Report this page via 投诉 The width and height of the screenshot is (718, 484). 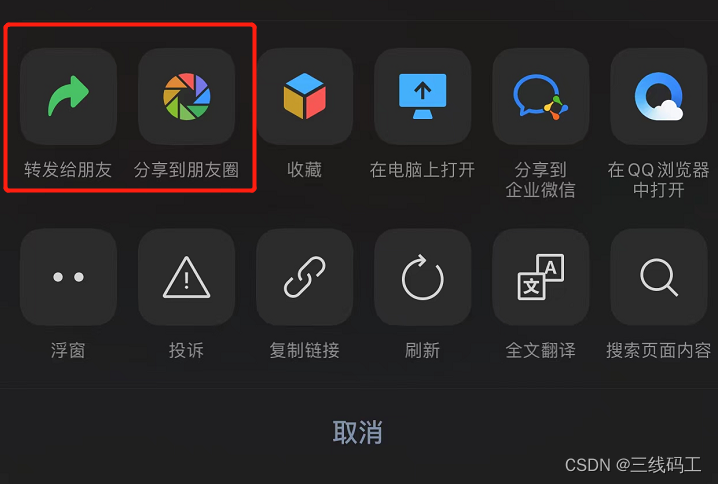point(186,277)
